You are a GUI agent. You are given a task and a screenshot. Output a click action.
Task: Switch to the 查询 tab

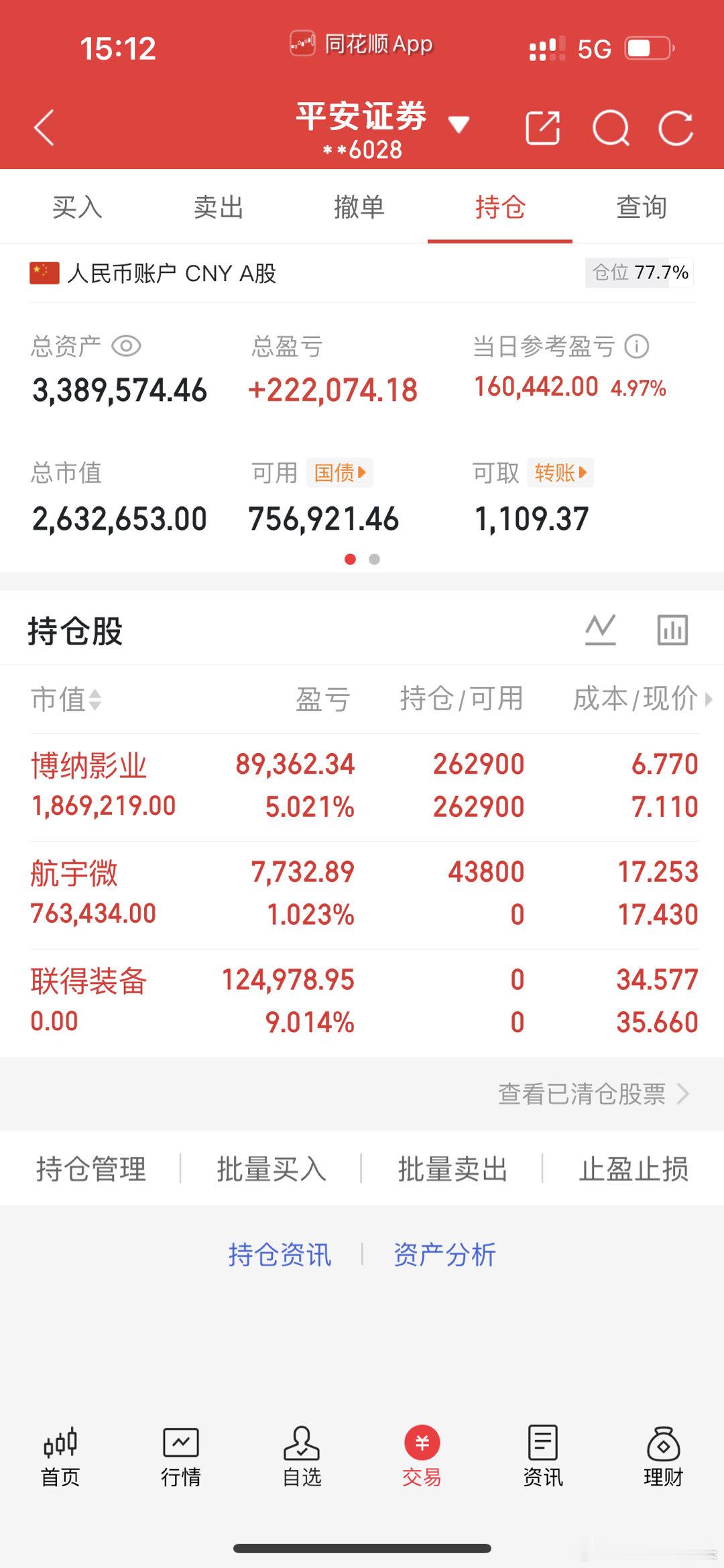coord(642,208)
